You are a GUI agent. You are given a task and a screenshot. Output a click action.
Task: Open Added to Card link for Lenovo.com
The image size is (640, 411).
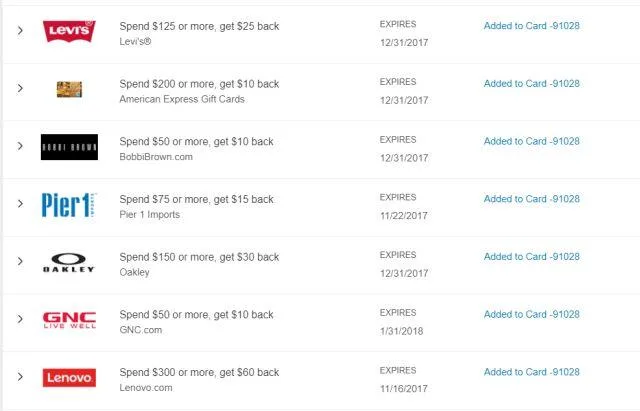point(531,372)
